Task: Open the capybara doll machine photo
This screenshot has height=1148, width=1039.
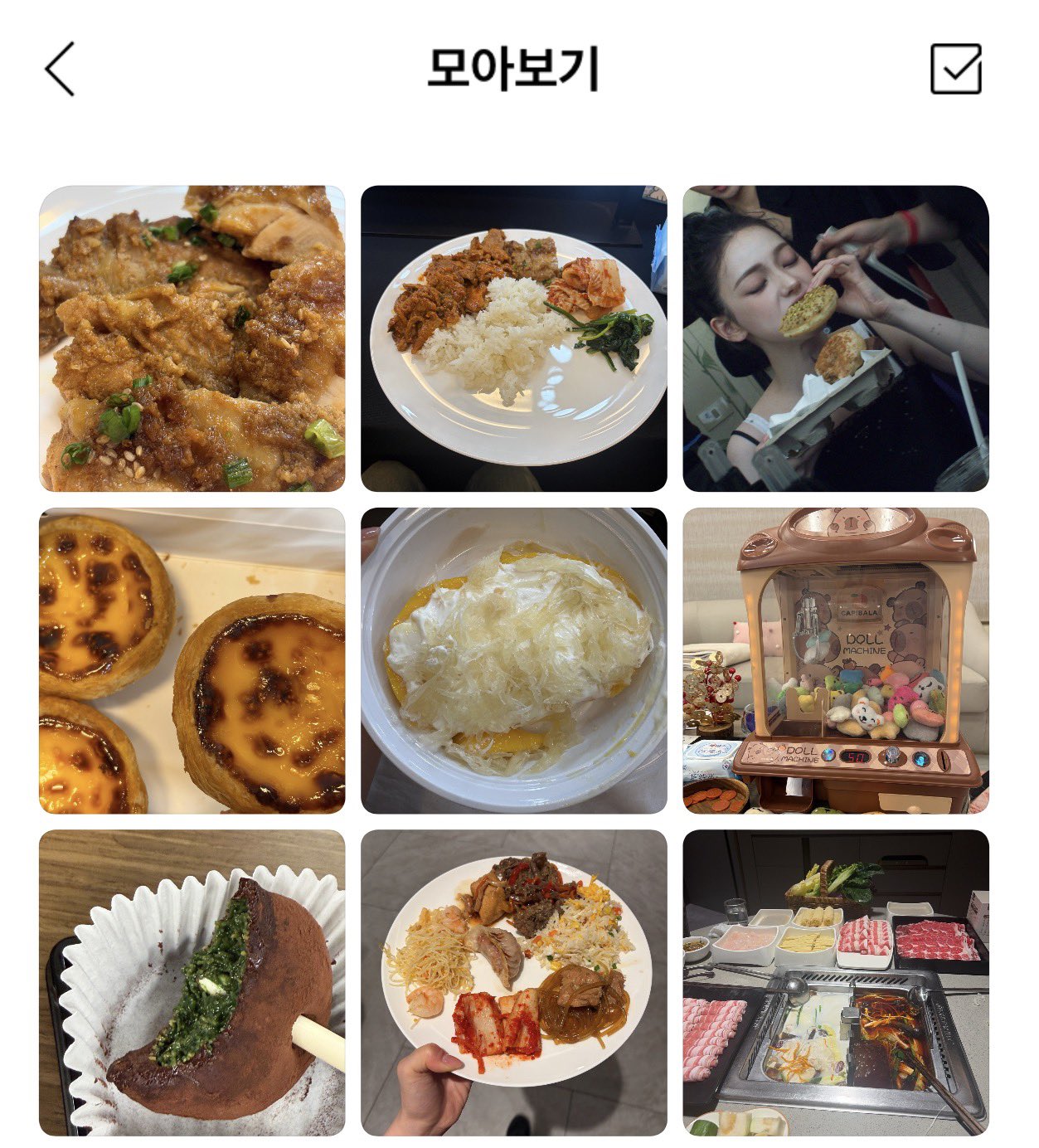Action: (835, 660)
